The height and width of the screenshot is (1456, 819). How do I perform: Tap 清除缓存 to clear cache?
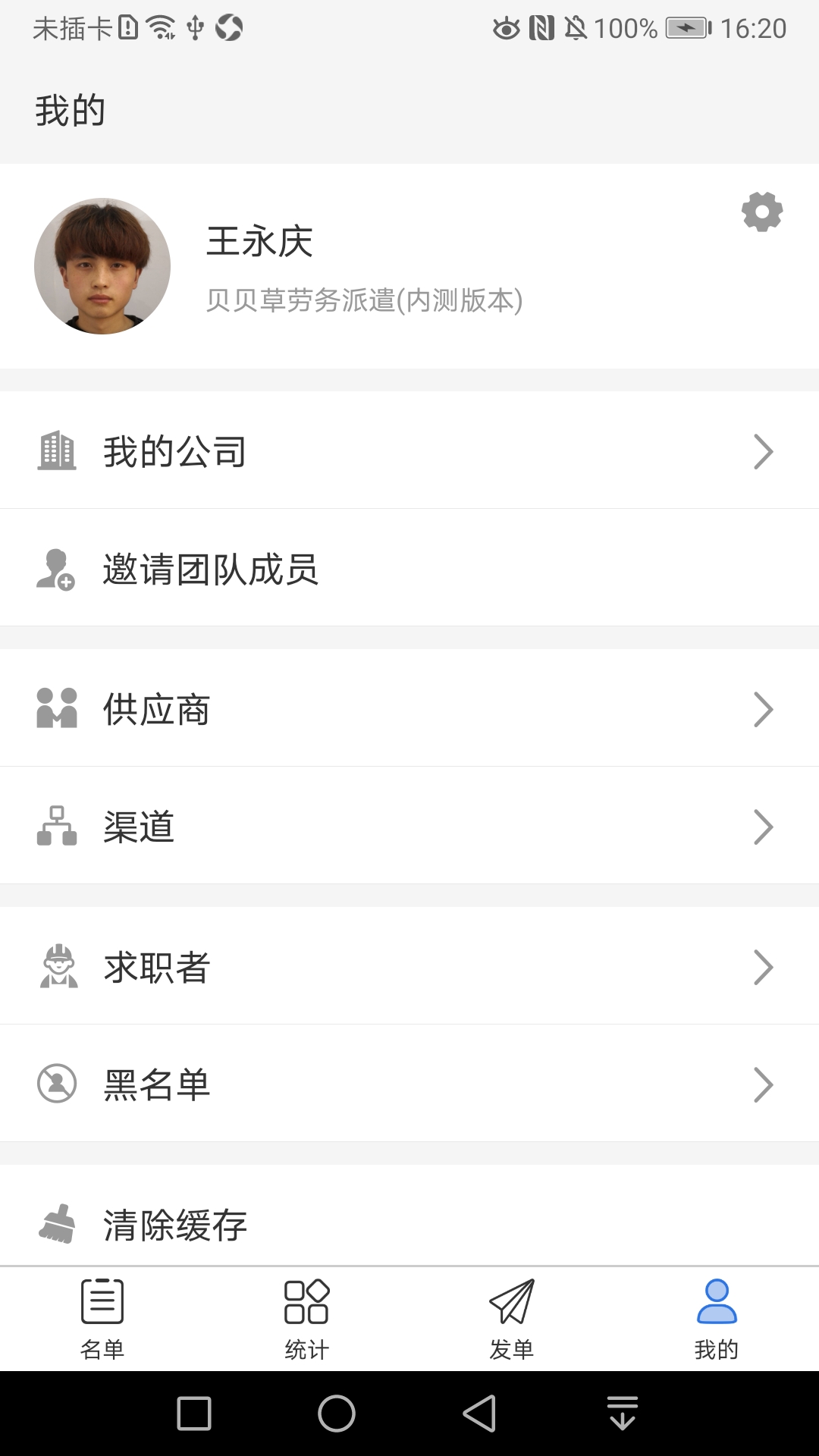[409, 1223]
